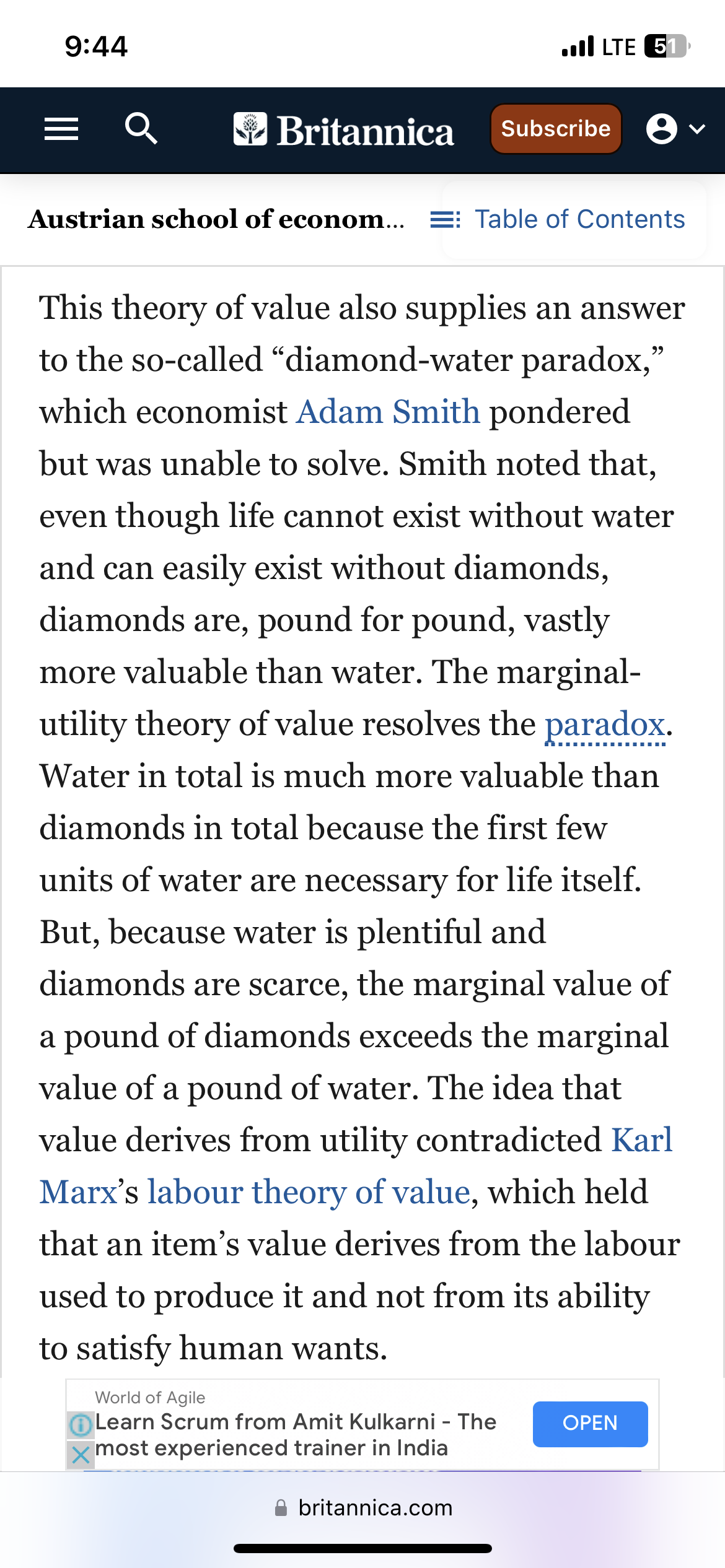Screen dimensions: 725x1568
Task: Tap the britannica.com address bar
Action: (x=363, y=1508)
